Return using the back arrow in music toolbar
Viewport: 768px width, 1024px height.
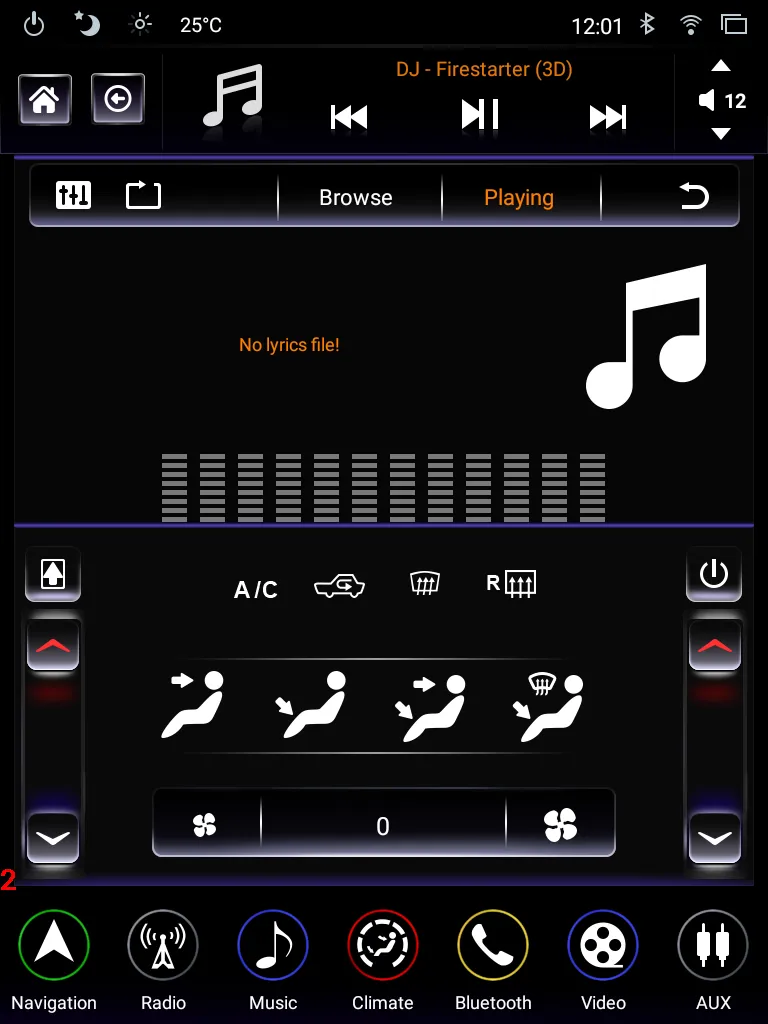click(x=694, y=197)
